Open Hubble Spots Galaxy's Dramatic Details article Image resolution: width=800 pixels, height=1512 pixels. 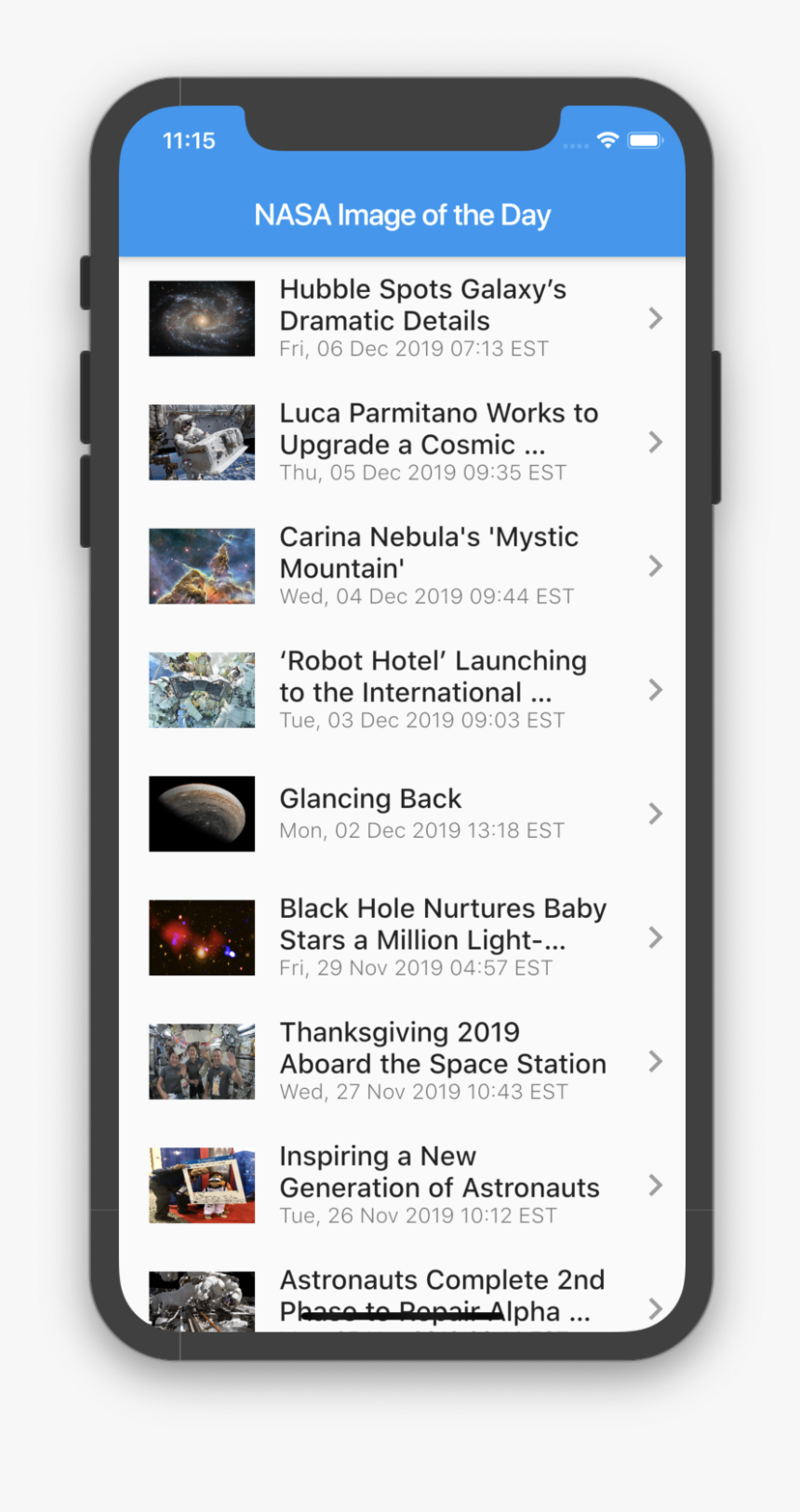(402, 318)
